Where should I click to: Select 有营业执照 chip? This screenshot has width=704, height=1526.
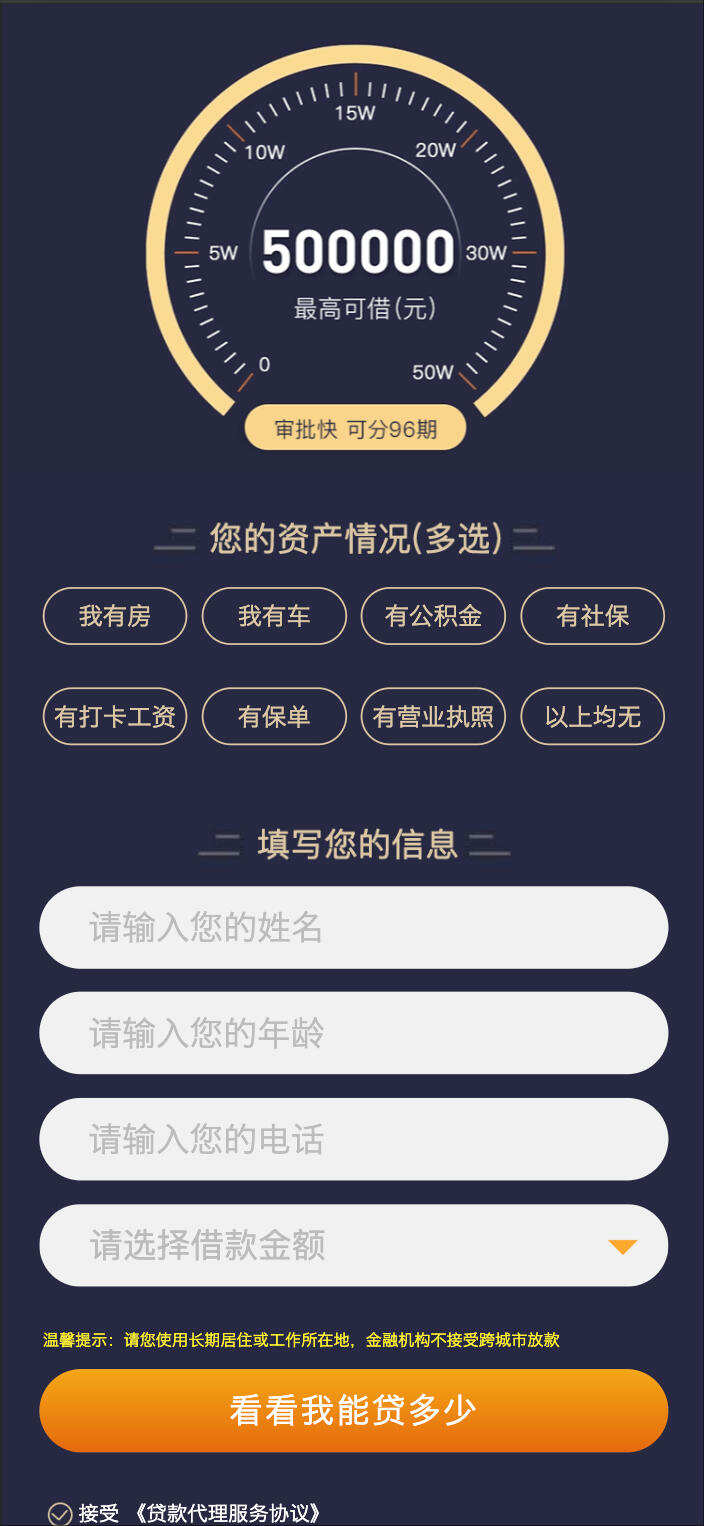(x=433, y=716)
